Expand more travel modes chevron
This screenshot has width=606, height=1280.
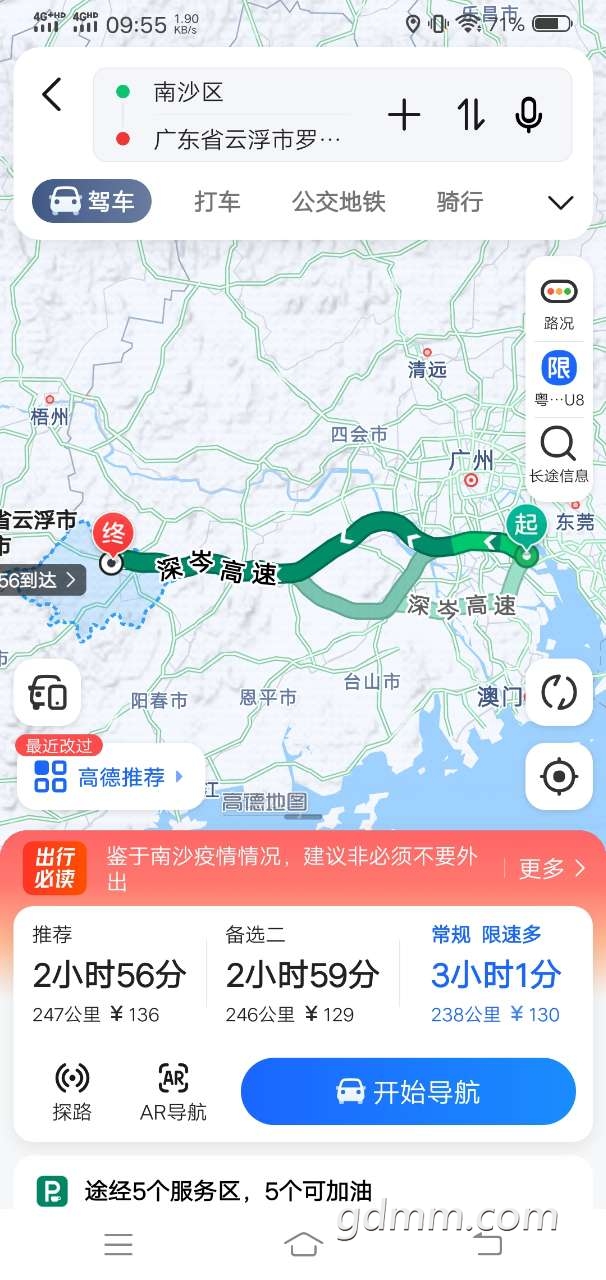pyautogui.click(x=560, y=203)
